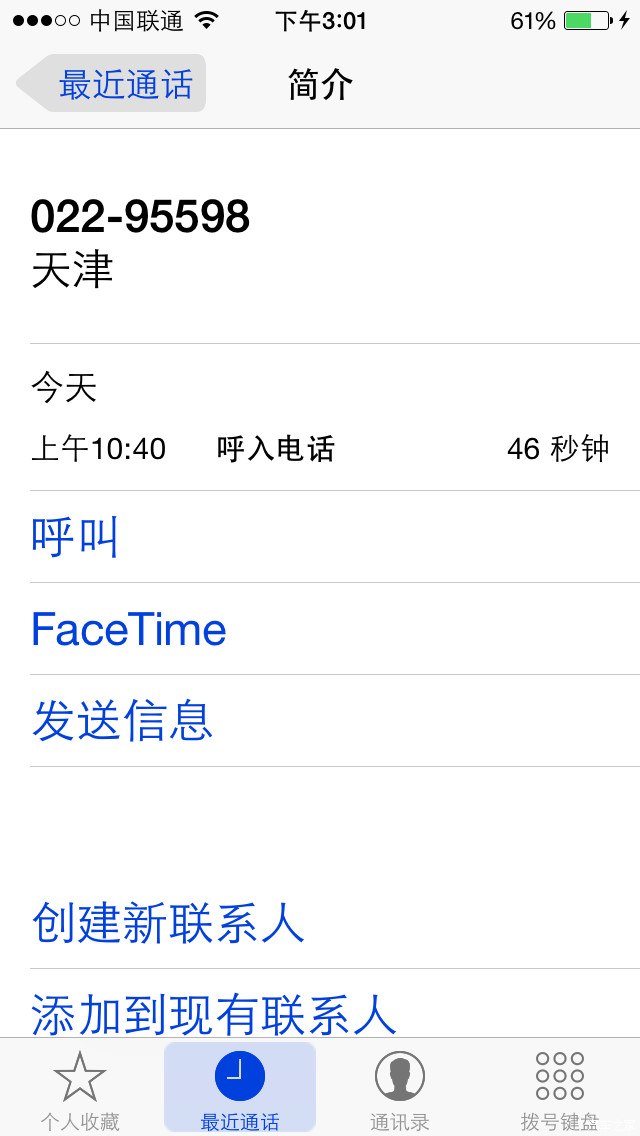
Task: Switch to the 个人收藏 tab
Action: coord(80,1088)
